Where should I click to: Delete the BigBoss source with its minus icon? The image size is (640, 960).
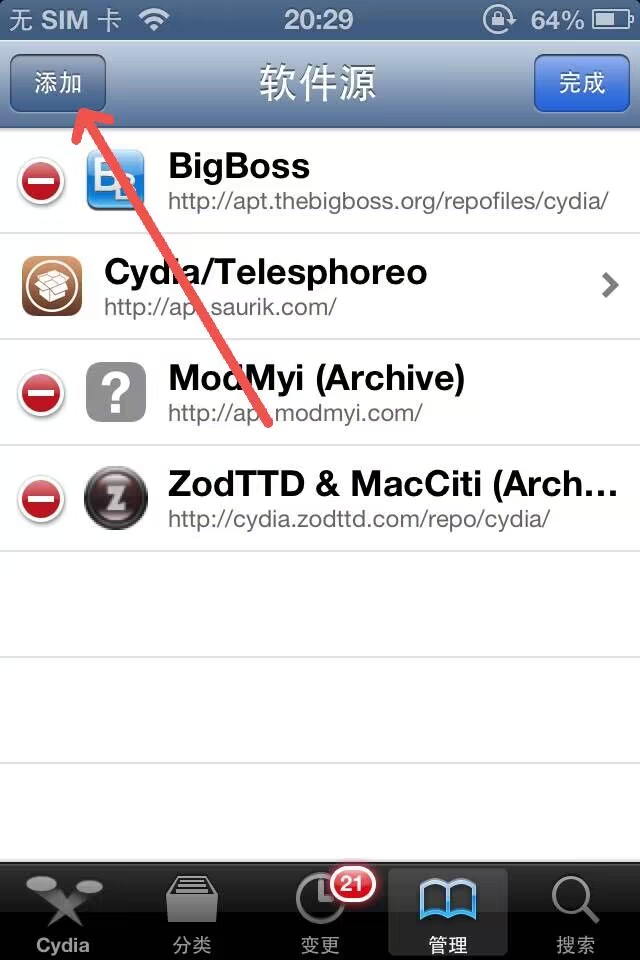[x=41, y=182]
